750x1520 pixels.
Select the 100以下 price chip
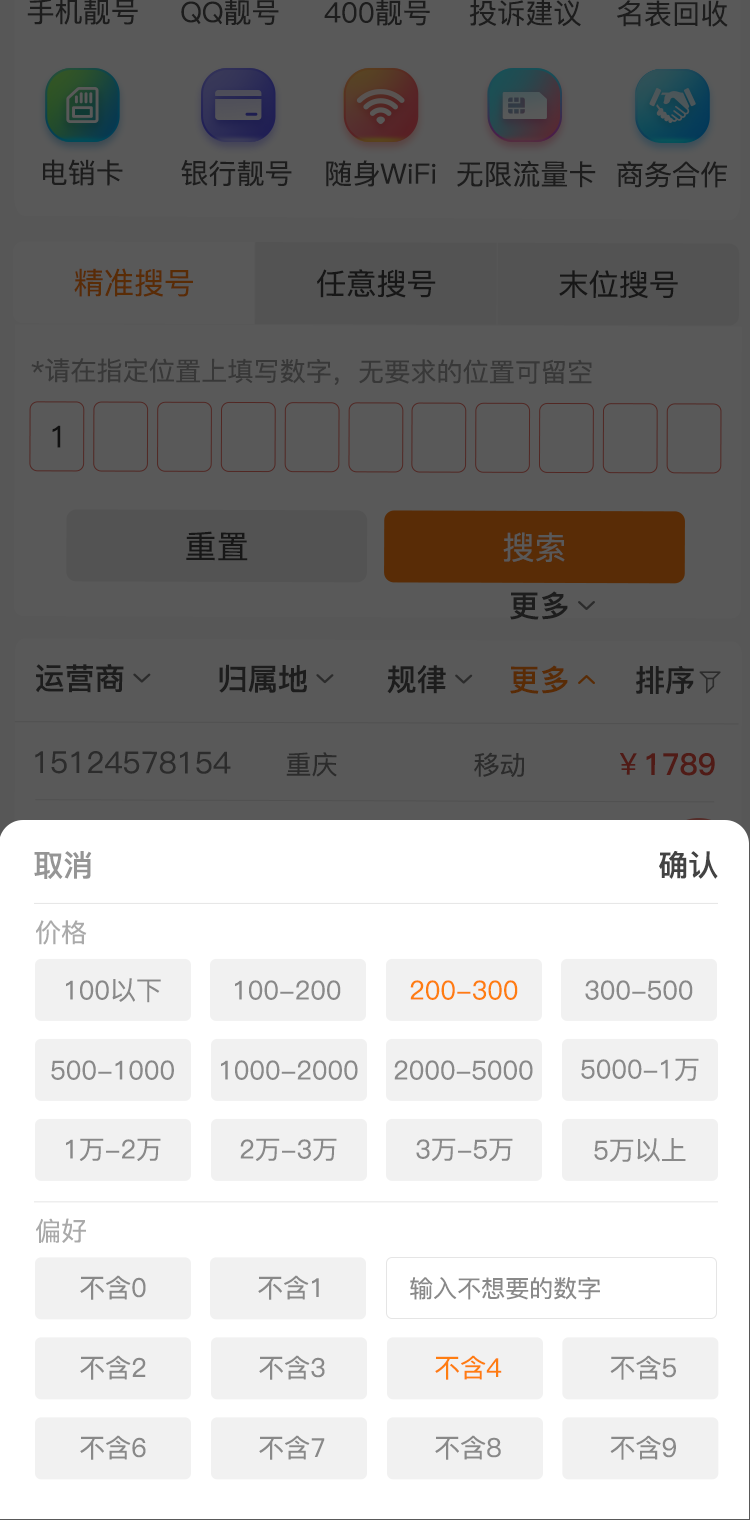[113, 990]
